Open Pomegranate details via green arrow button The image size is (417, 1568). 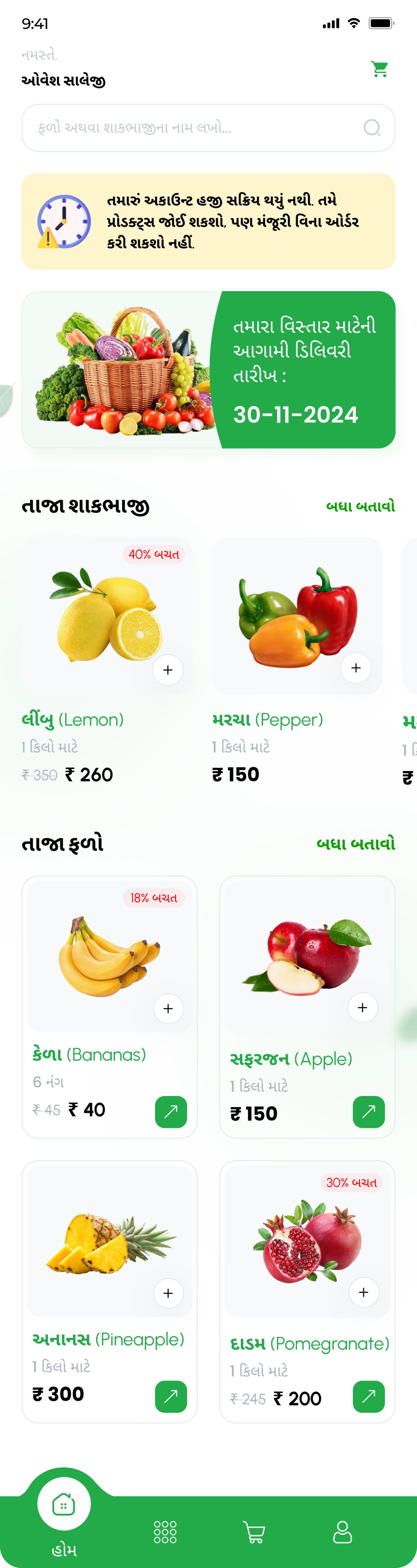coord(368,1396)
